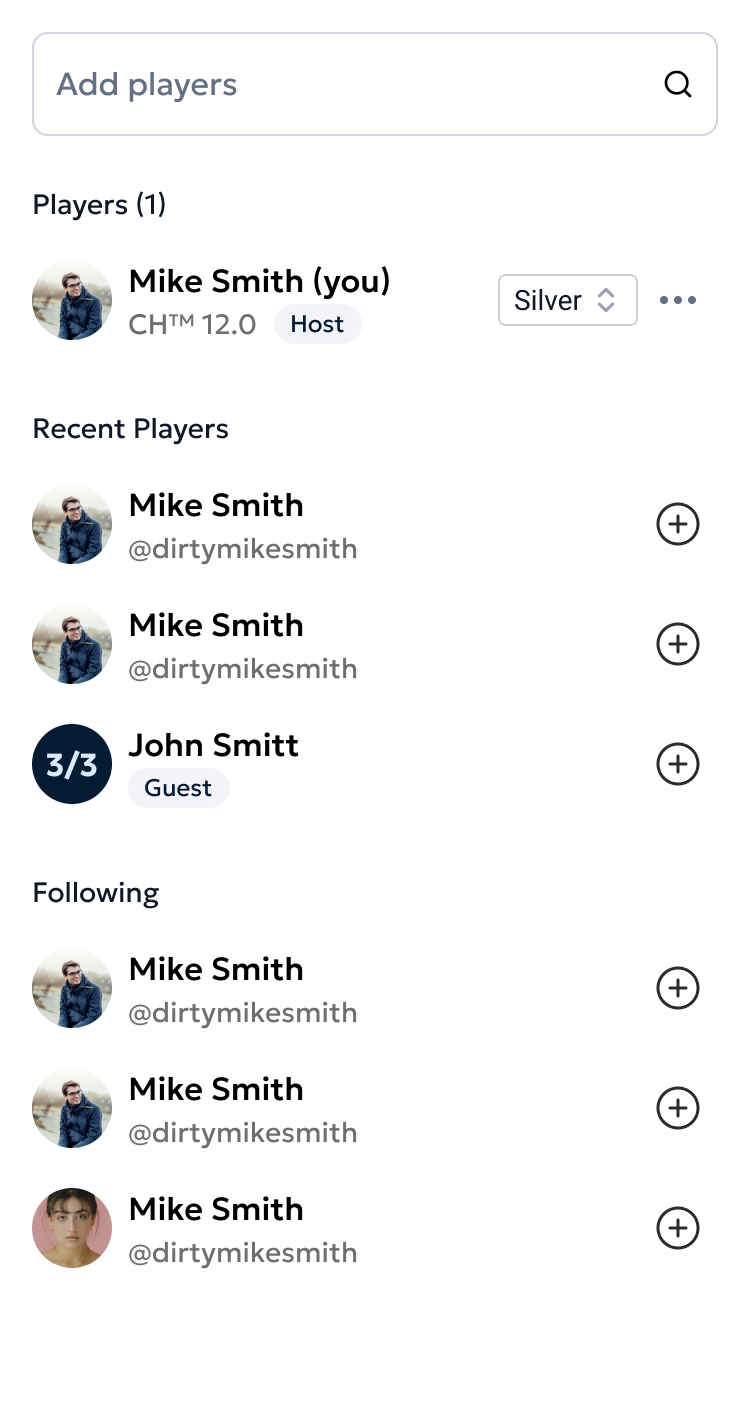Click the chevron inside the Silver selector
This screenshot has width=750, height=1416.
click(x=607, y=300)
